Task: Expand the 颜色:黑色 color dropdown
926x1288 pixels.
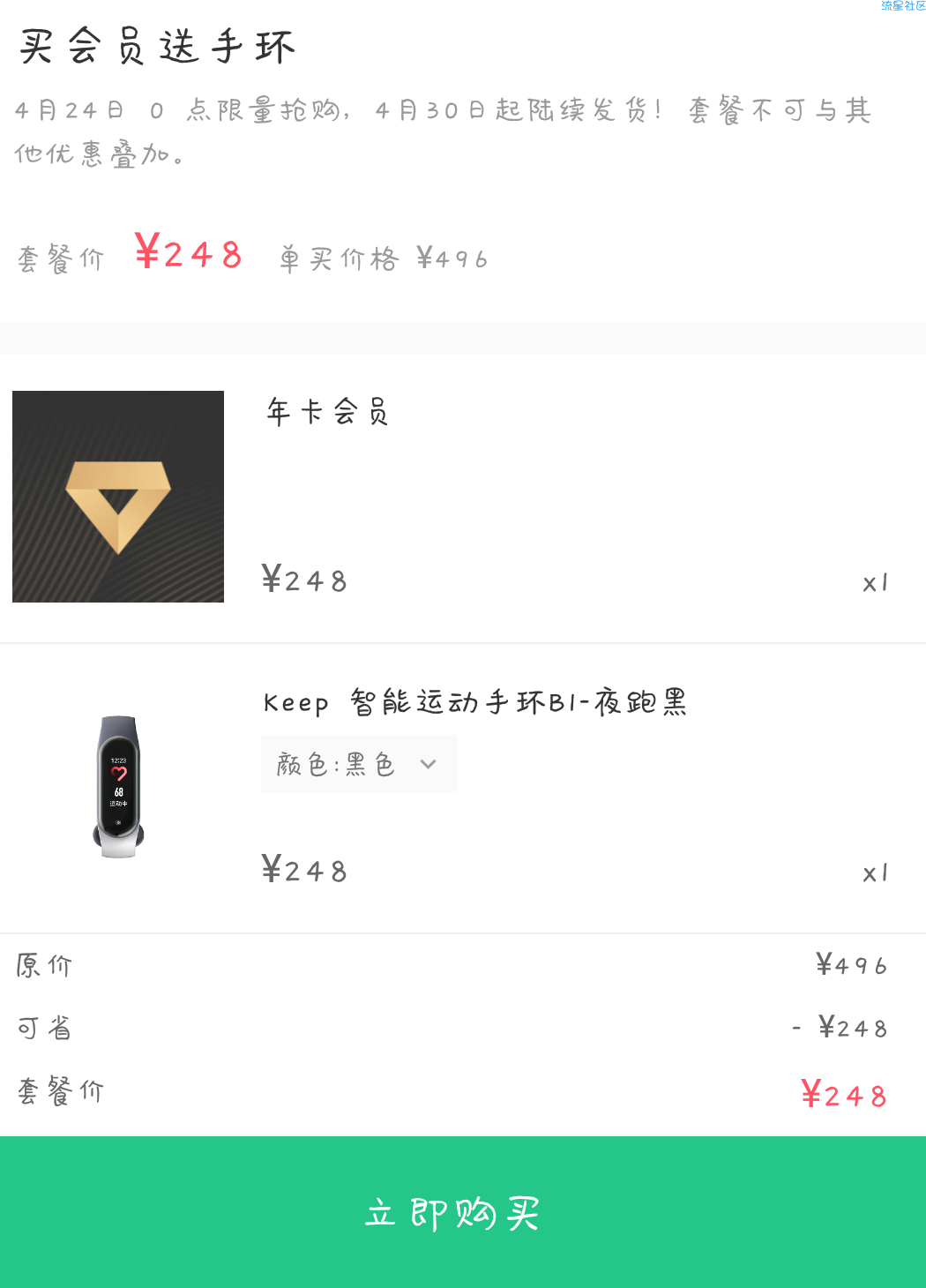Action: (358, 764)
